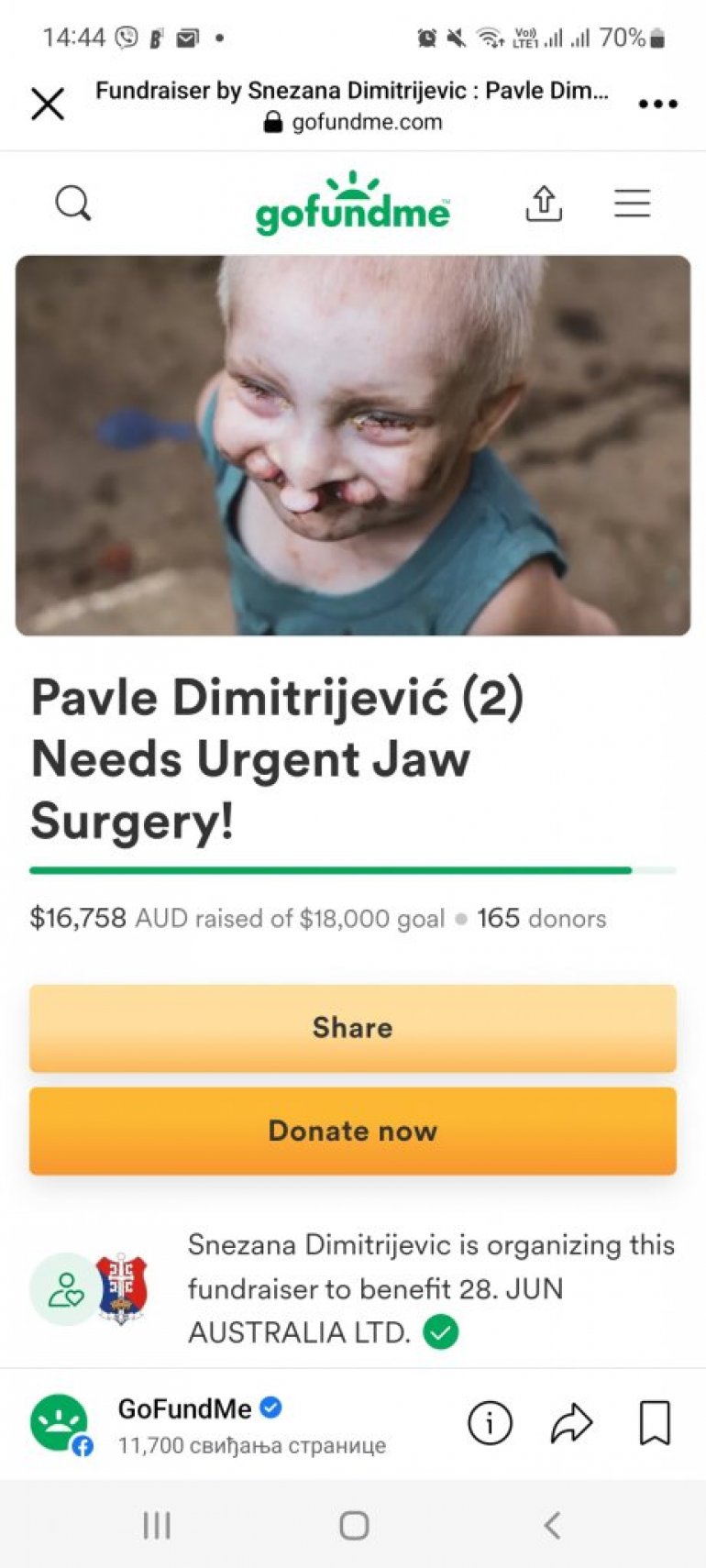Show page info via the info icon
This screenshot has height=1568, width=706.
490,1423
